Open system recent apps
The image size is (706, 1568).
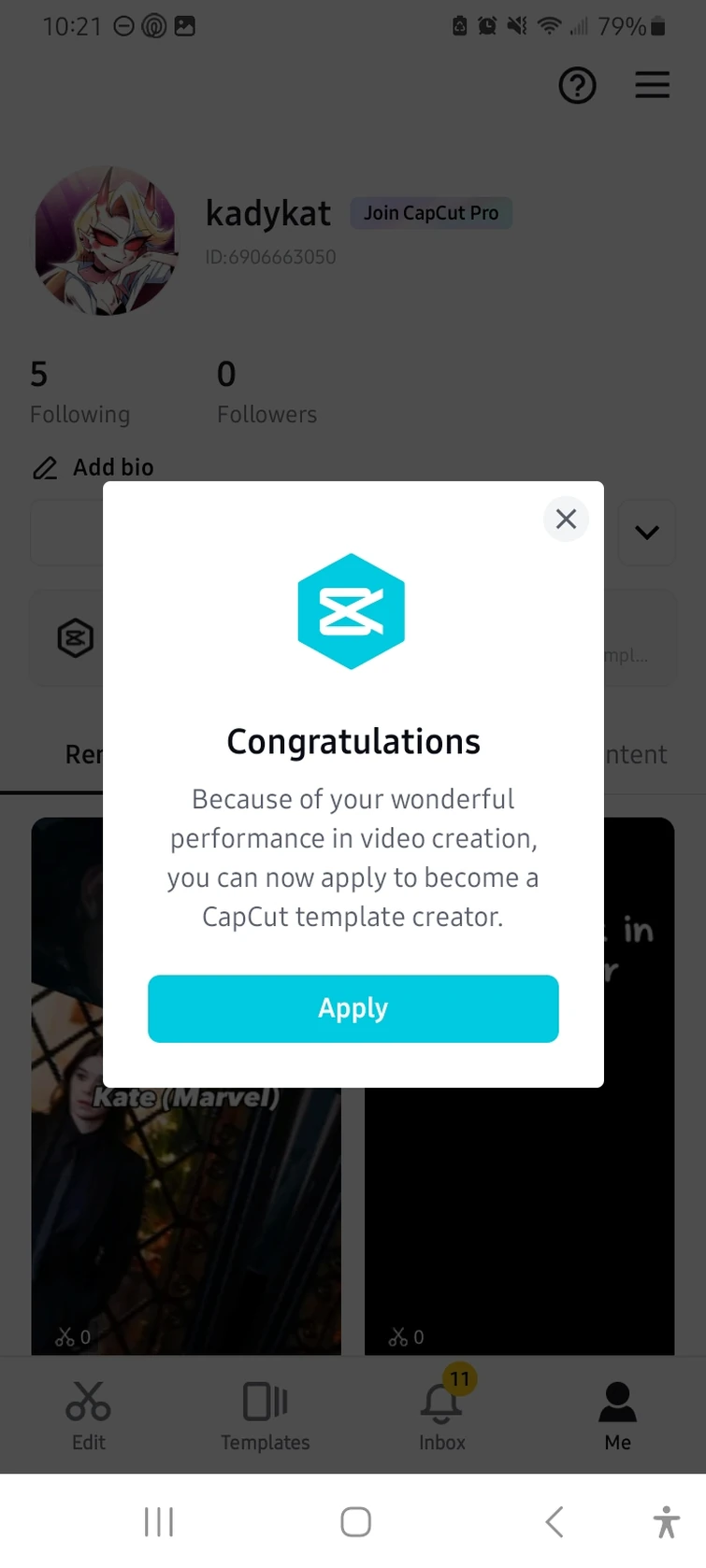[x=159, y=1521]
